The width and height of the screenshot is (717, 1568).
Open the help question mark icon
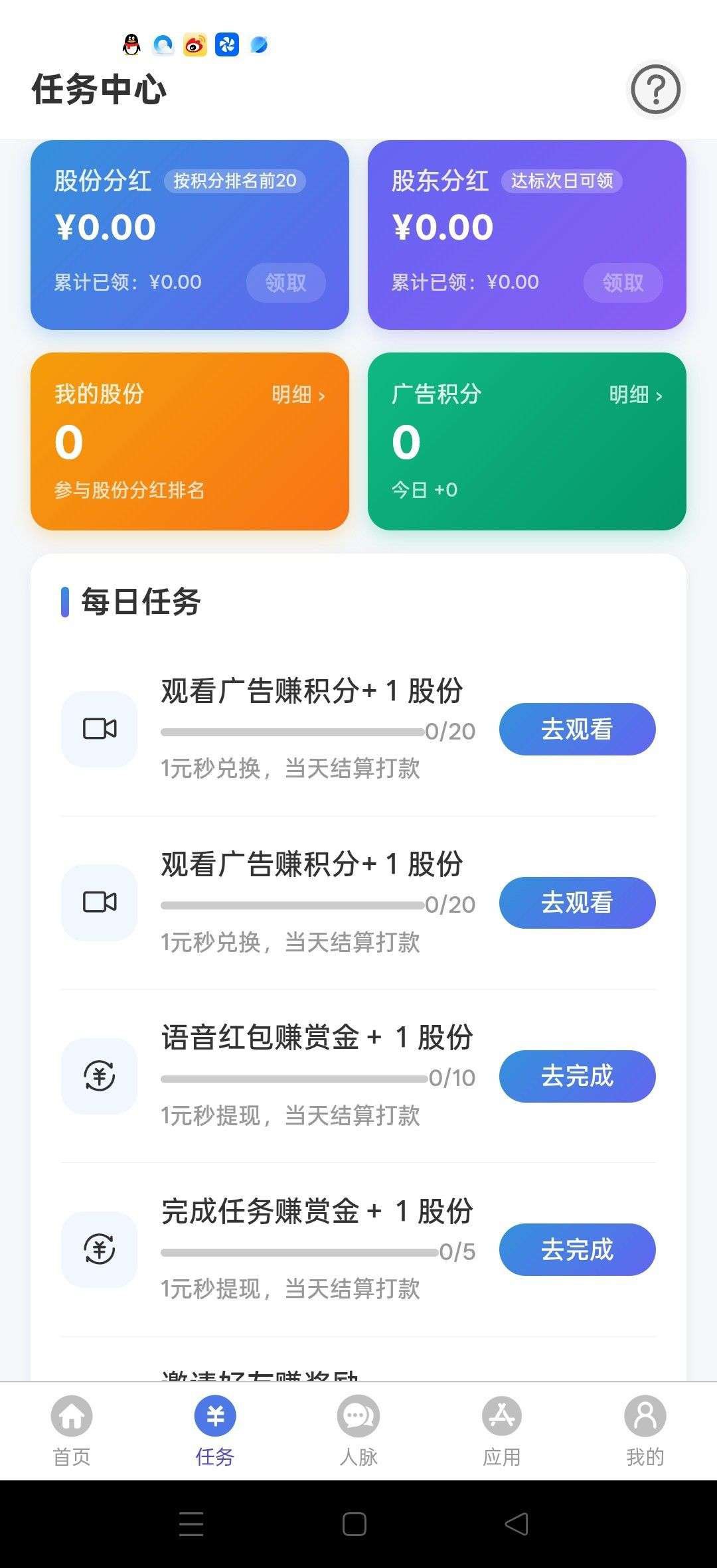pyautogui.click(x=655, y=89)
